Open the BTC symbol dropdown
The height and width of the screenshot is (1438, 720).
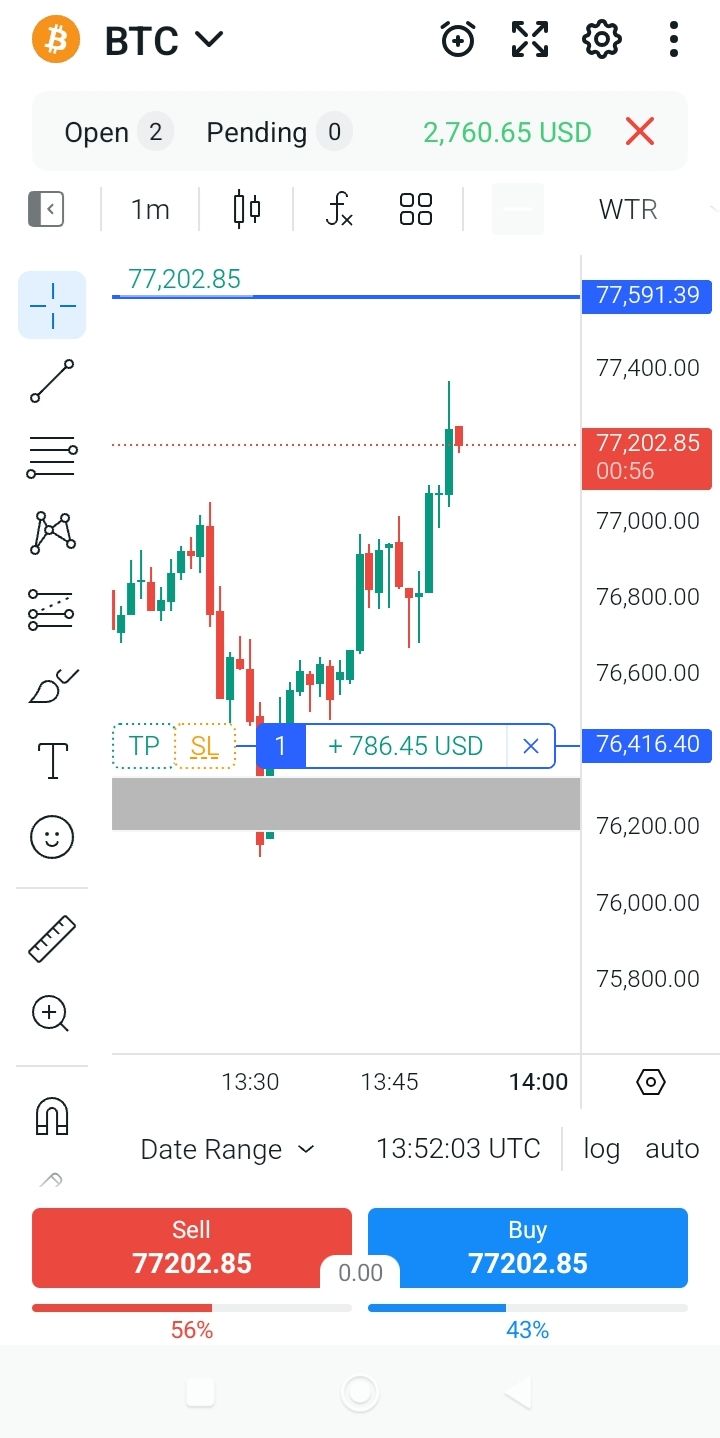point(164,40)
